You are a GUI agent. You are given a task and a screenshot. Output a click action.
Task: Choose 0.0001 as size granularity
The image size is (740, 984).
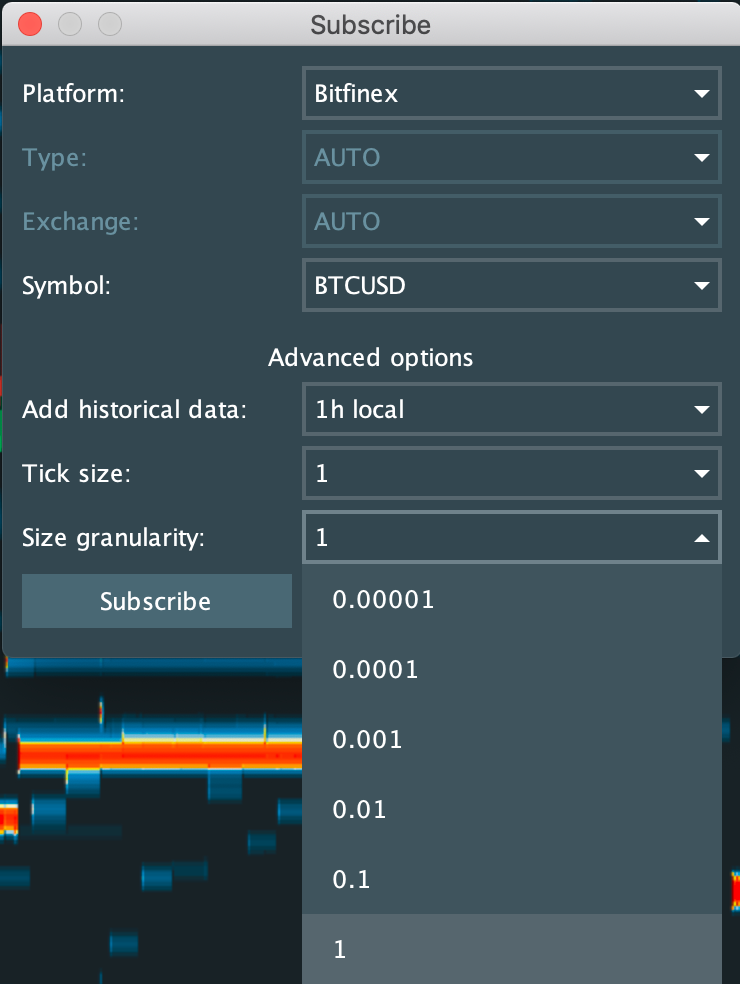pos(511,670)
